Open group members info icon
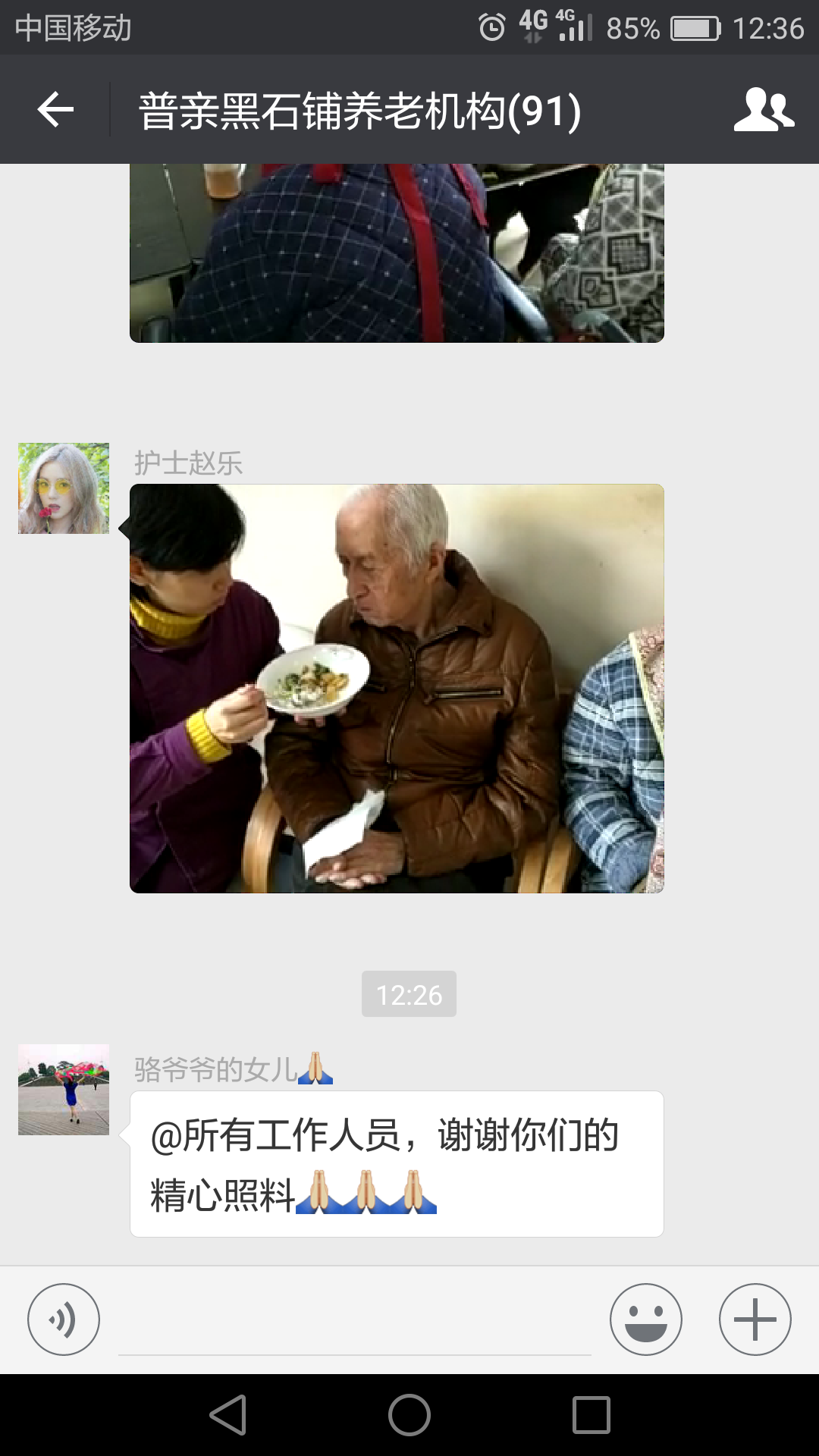The height and width of the screenshot is (1456, 819). pyautogui.click(x=763, y=110)
